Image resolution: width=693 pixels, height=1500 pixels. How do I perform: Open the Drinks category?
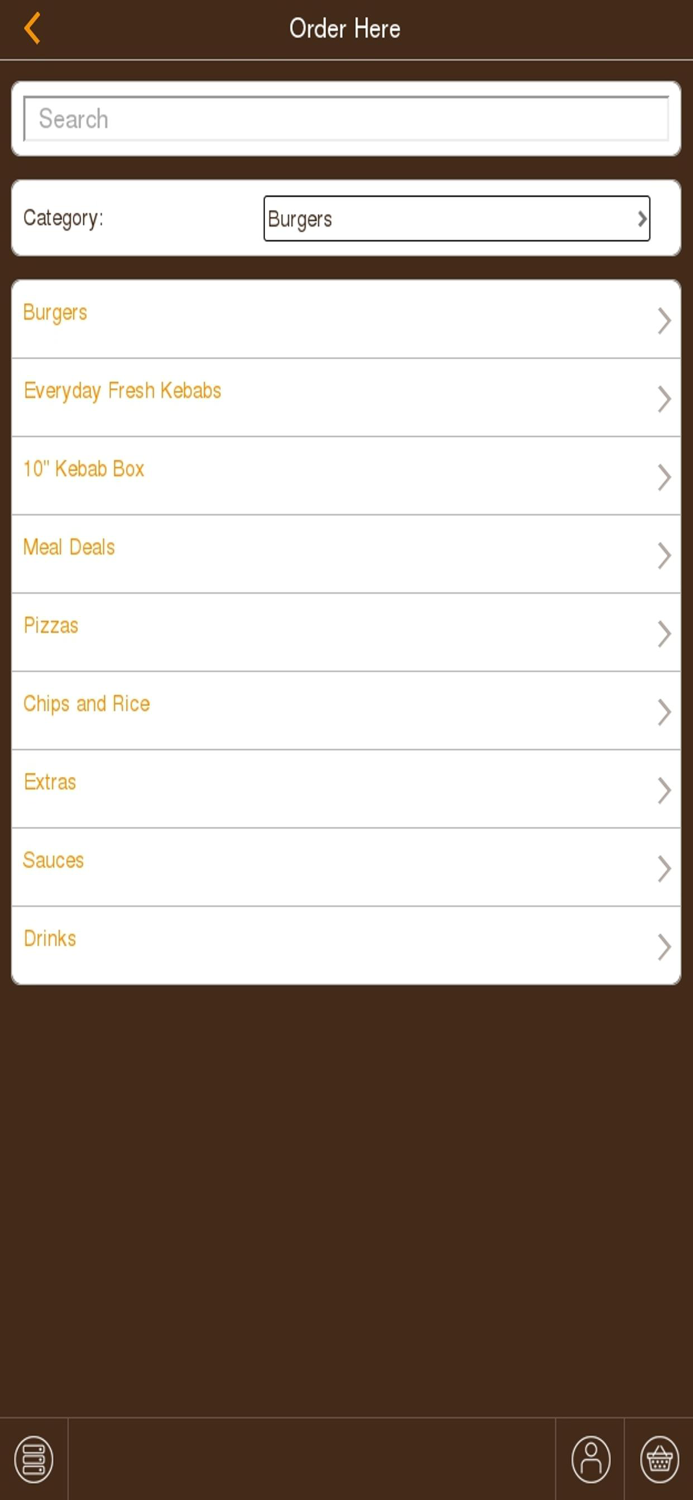click(x=346, y=945)
